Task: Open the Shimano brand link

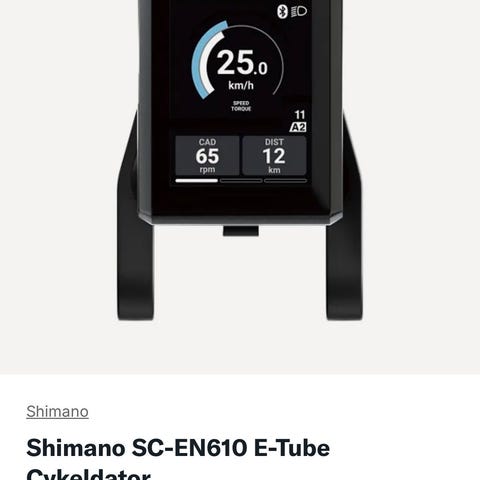Action: click(x=57, y=411)
